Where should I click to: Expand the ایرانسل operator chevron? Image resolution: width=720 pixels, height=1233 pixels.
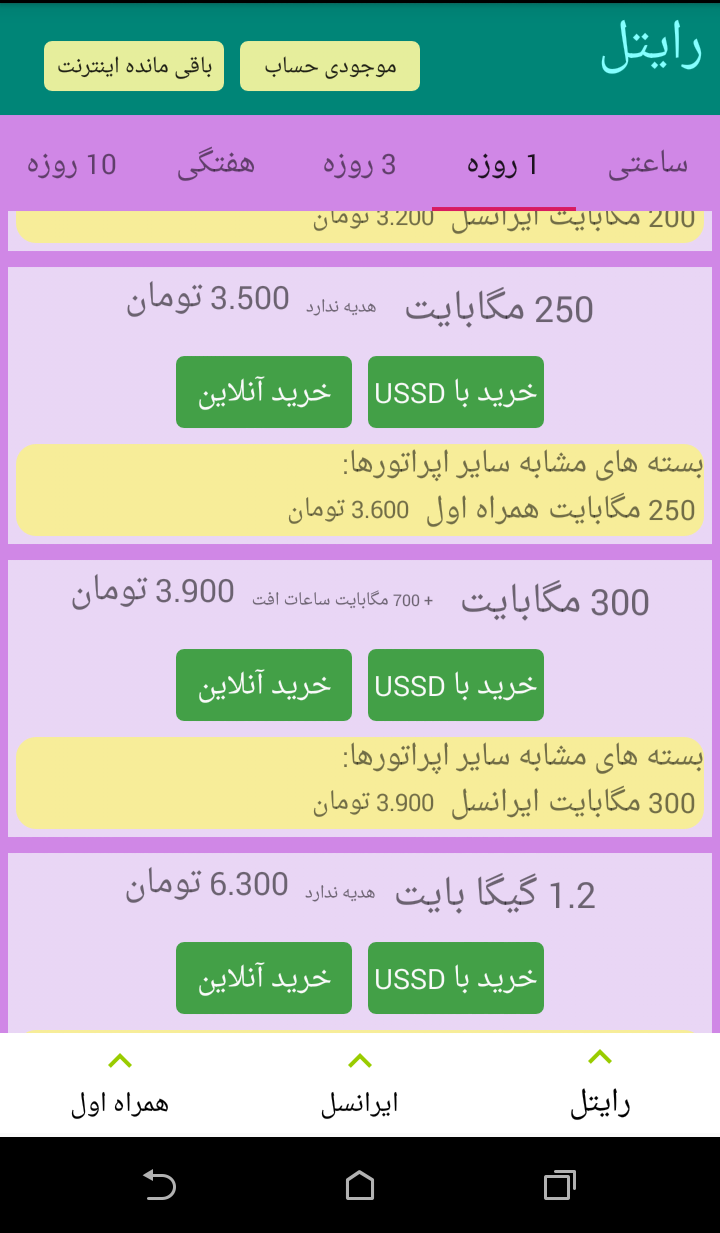360,1059
